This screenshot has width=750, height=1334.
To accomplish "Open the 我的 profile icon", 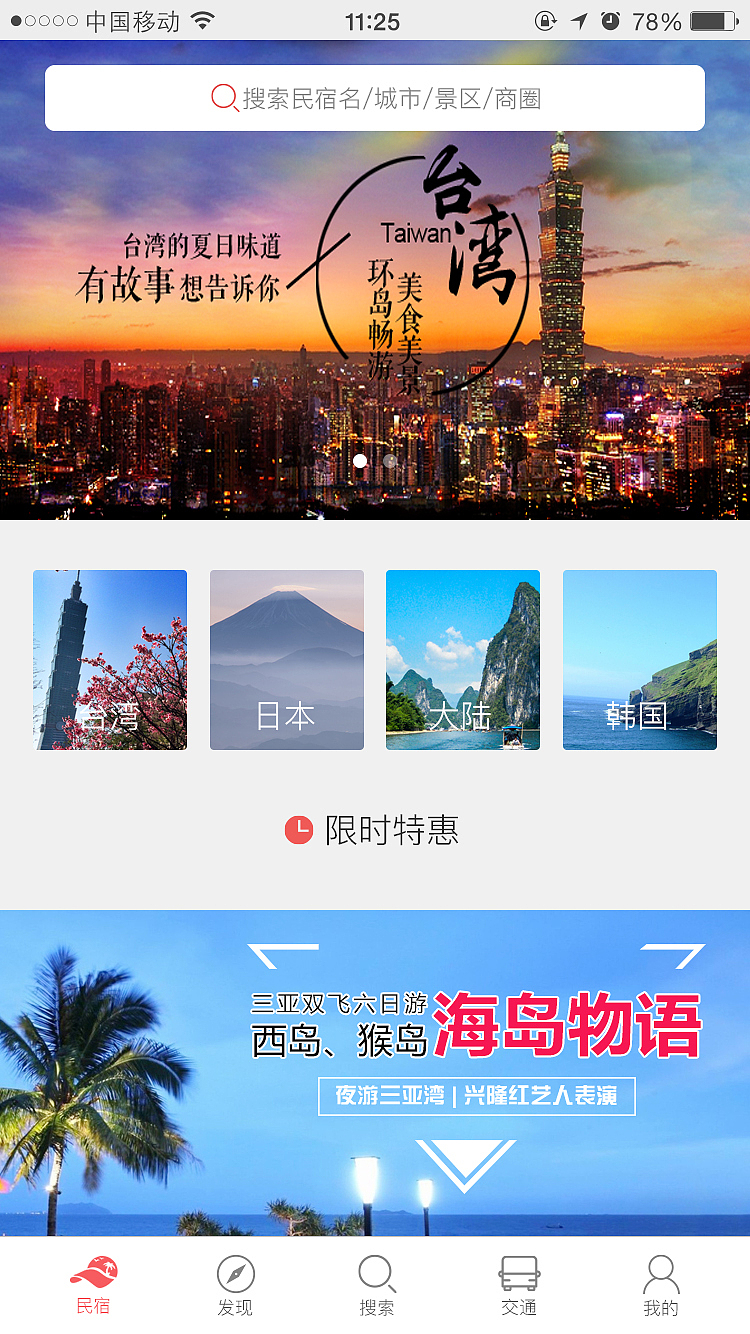I will click(660, 1273).
